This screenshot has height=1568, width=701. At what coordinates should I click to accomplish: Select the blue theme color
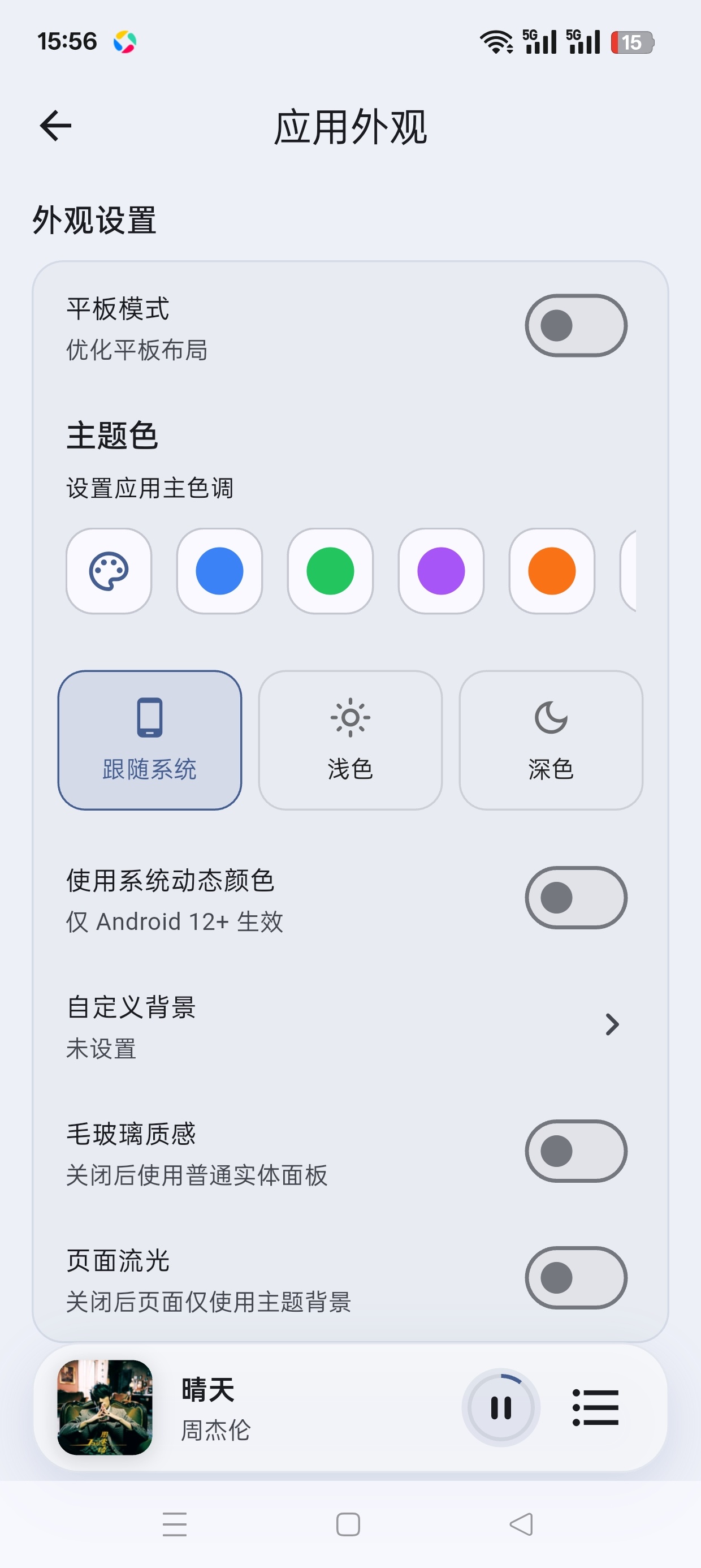[x=220, y=571]
